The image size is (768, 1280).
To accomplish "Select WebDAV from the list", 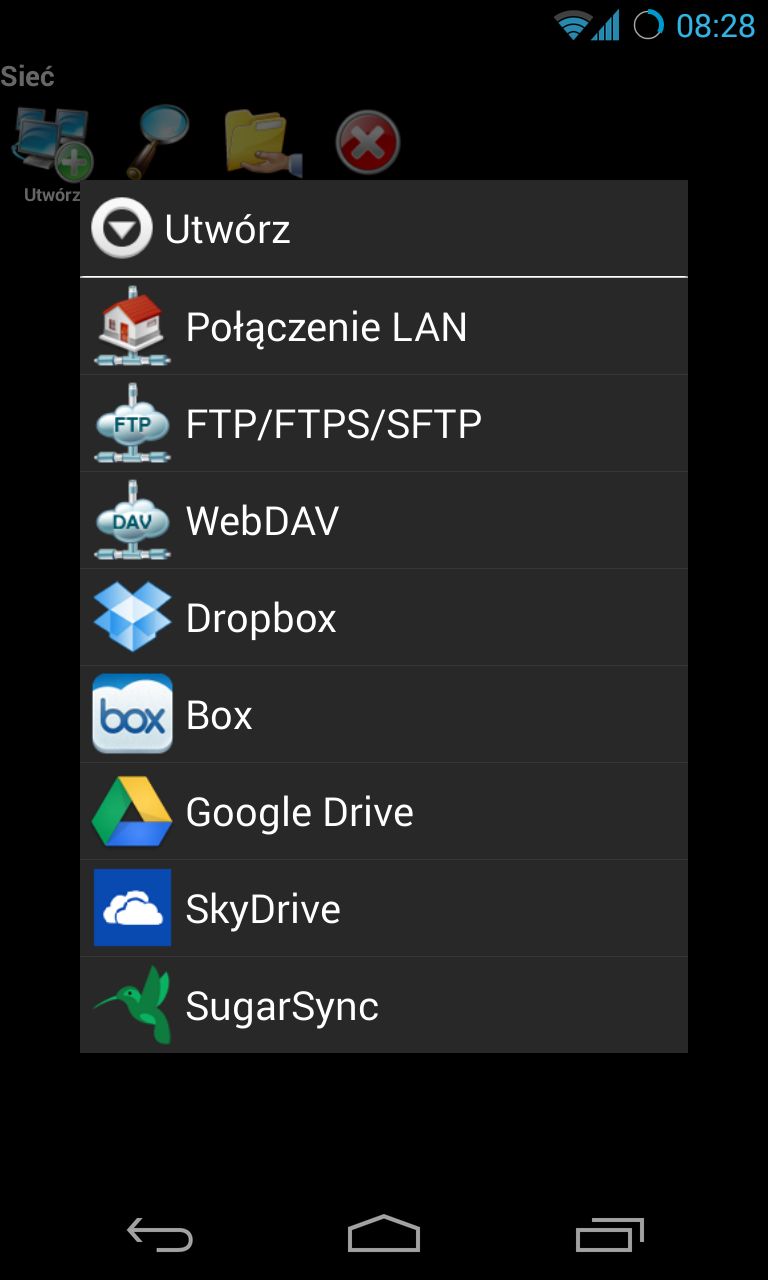I will [x=384, y=521].
